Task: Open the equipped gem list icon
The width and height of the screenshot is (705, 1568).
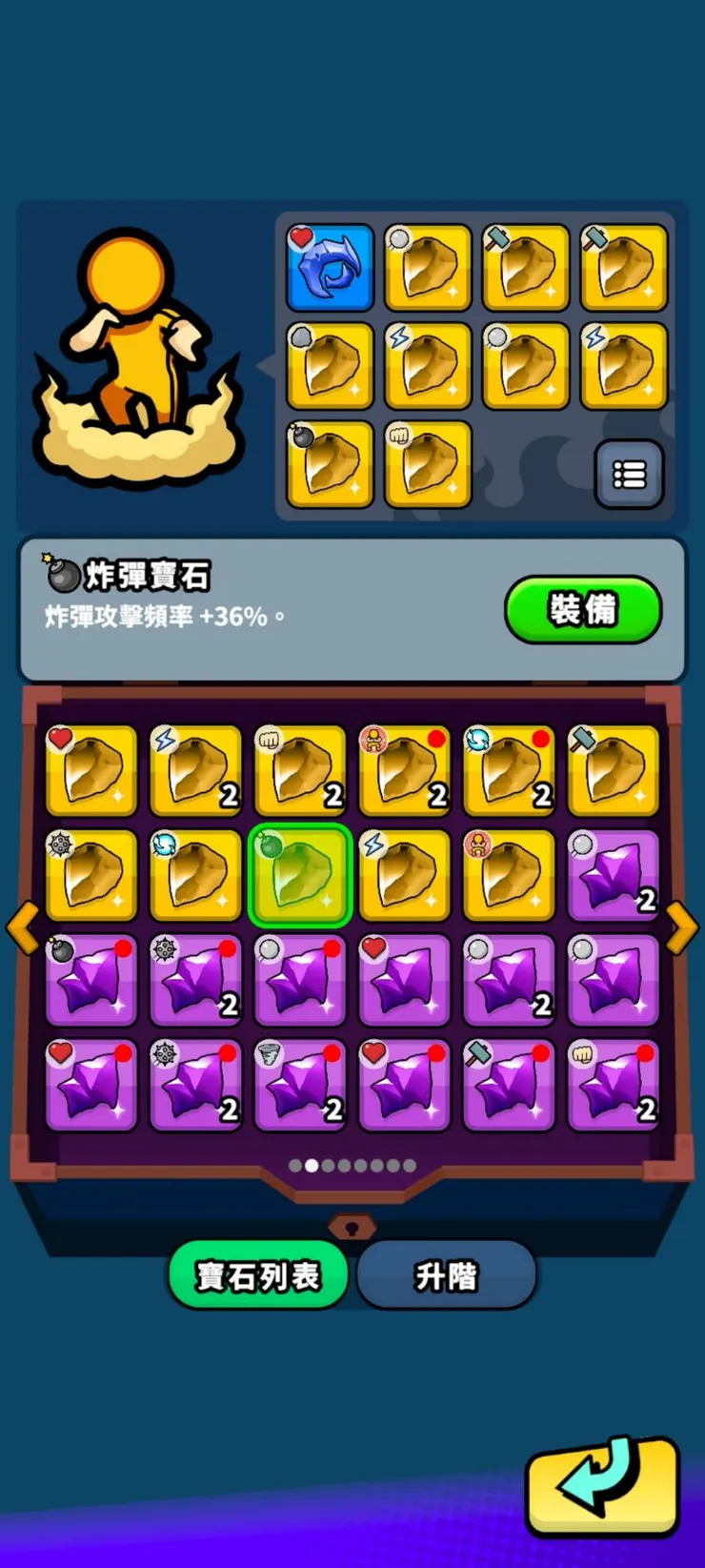Action: 629,474
